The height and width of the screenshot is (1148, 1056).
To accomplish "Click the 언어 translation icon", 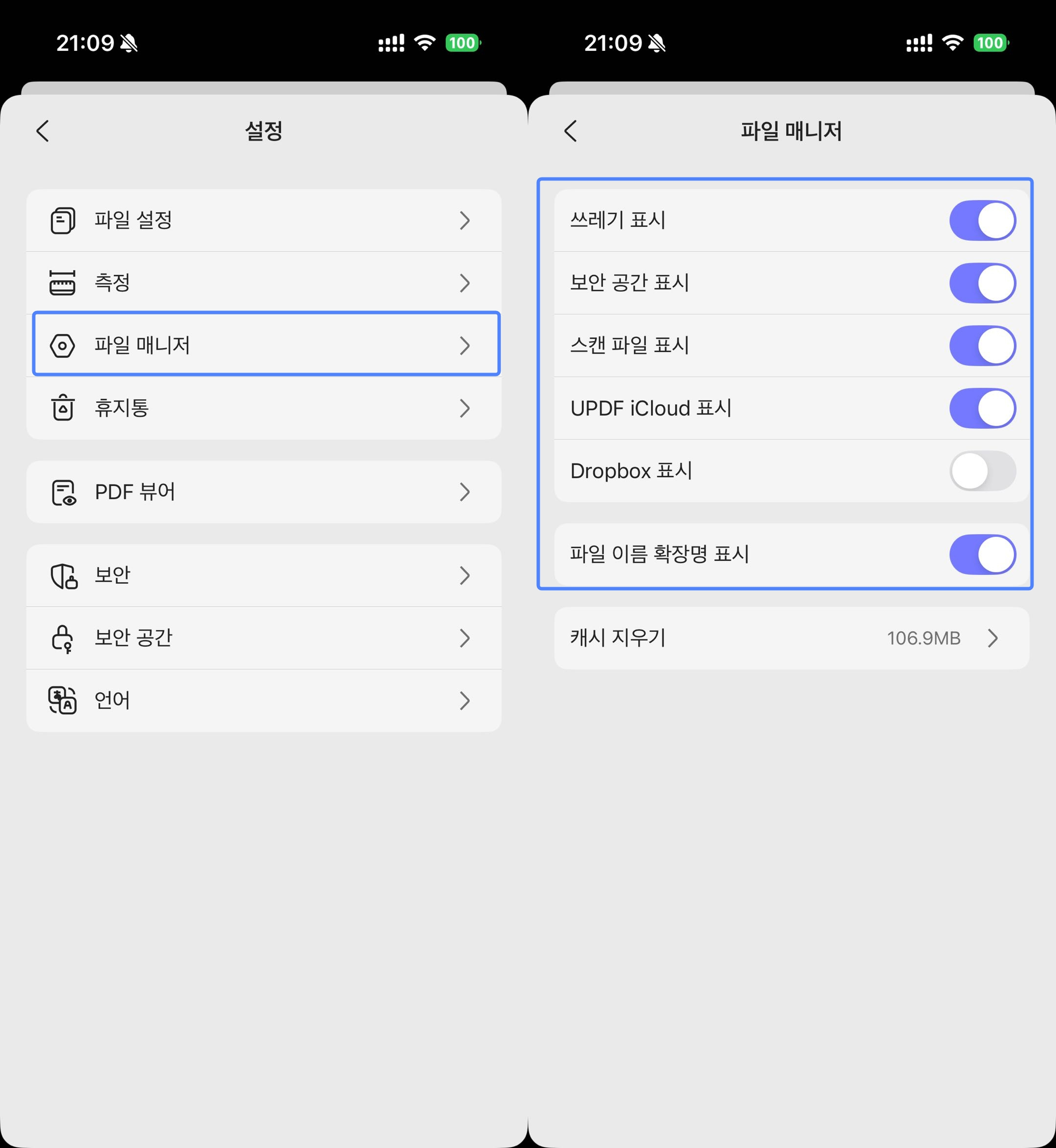I will point(63,701).
